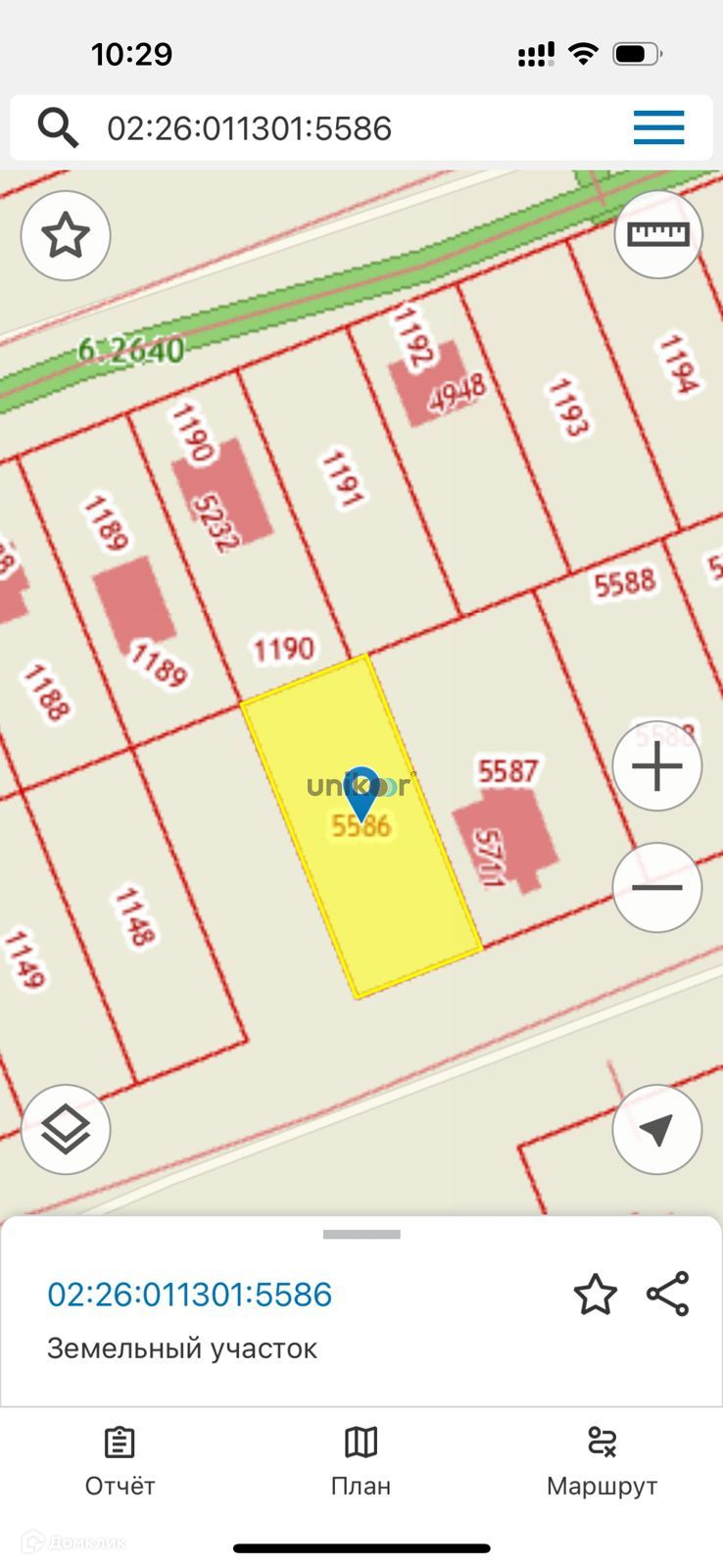The image size is (723, 1568).
Task: Open the hamburger menu
Action: point(658,127)
